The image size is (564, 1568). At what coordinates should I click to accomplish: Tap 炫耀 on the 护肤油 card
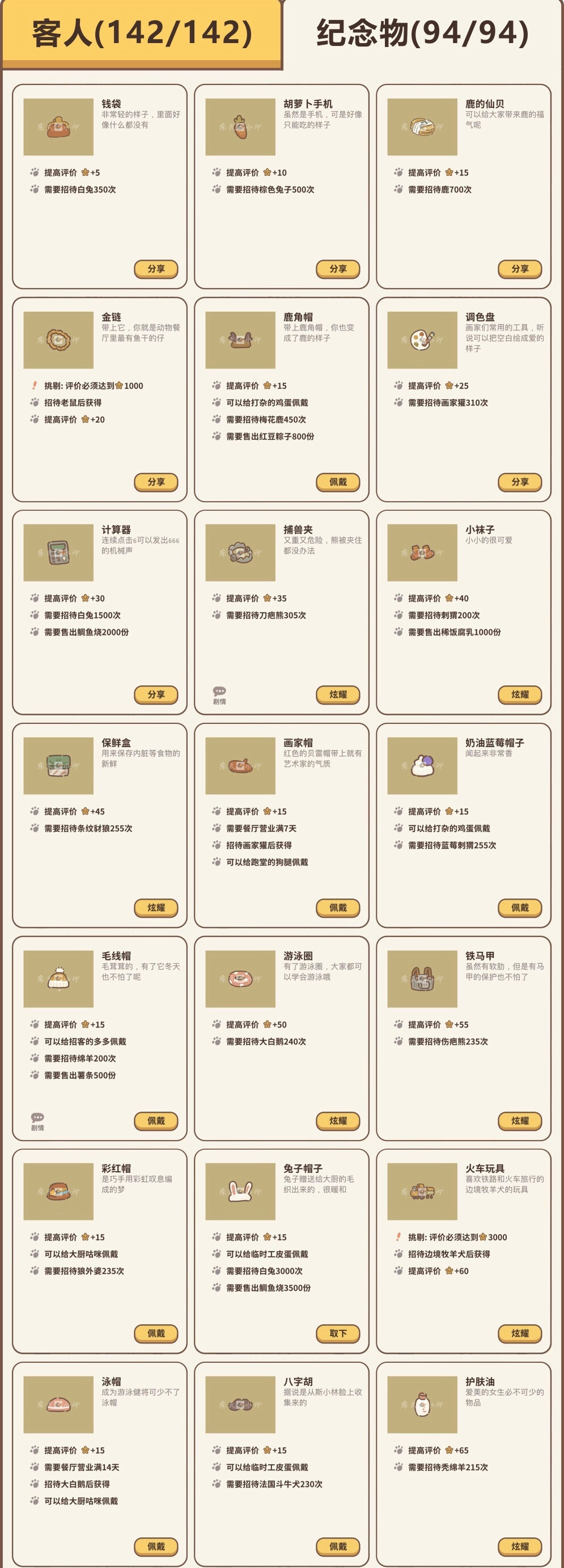(x=520, y=1546)
